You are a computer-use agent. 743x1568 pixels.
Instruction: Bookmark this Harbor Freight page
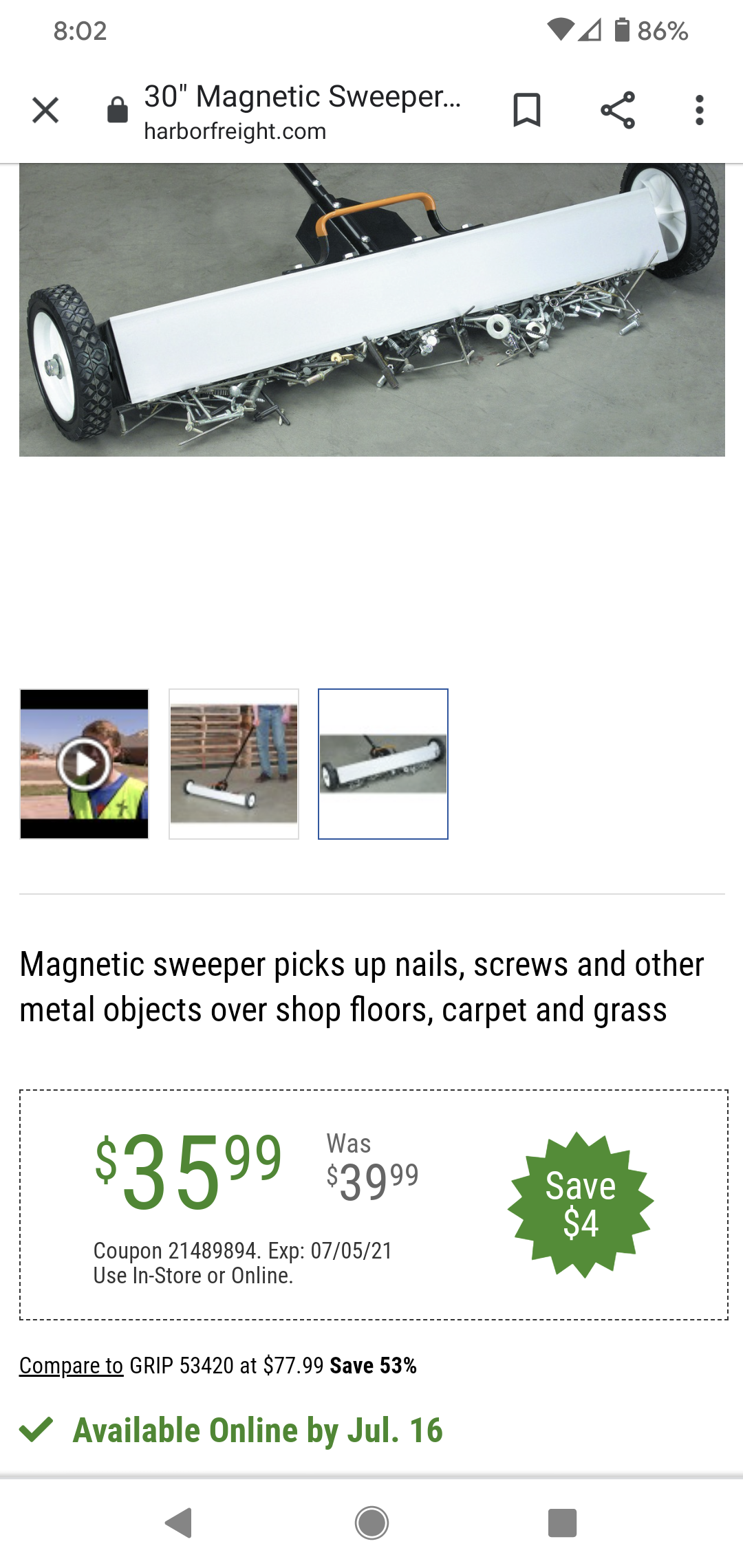[527, 110]
